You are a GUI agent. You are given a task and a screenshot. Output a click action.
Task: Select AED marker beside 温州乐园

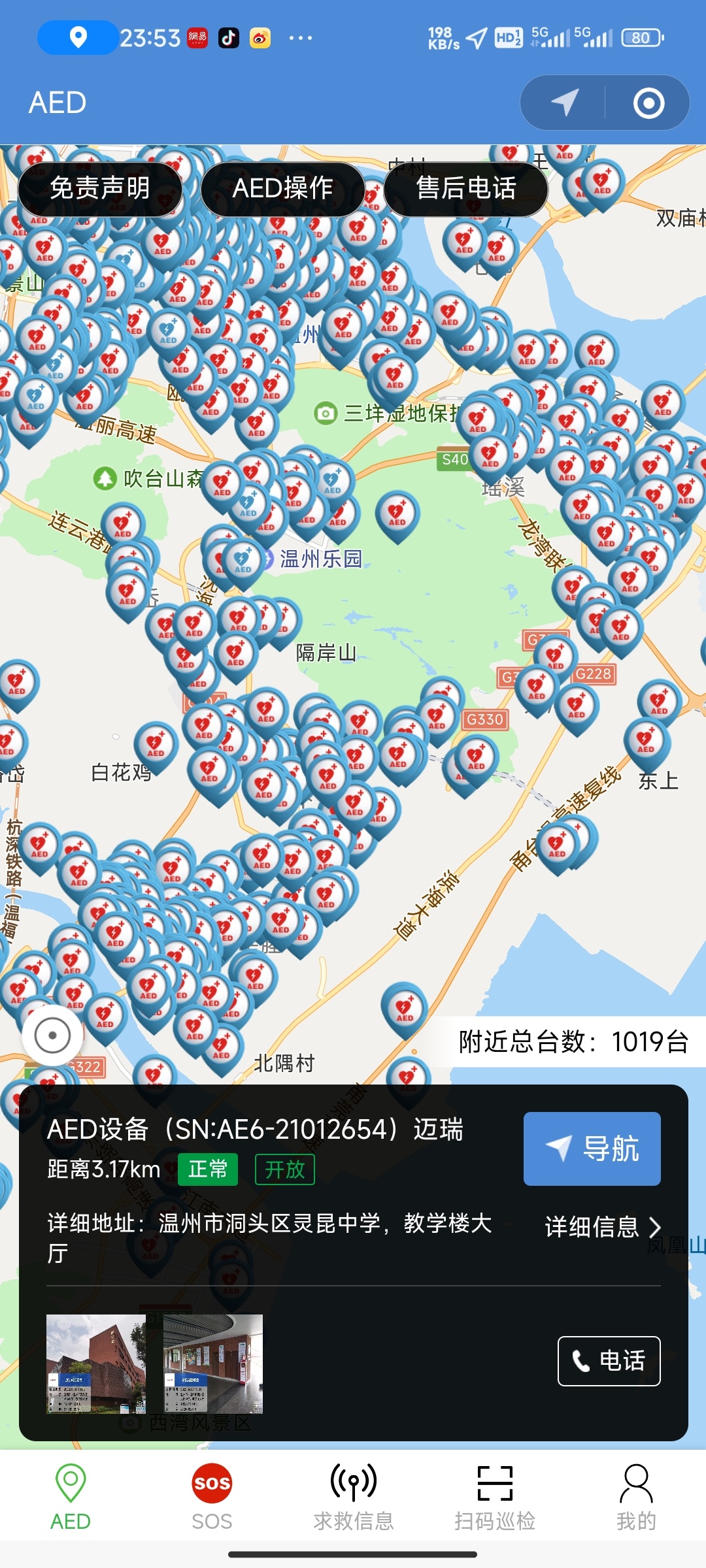tap(243, 560)
